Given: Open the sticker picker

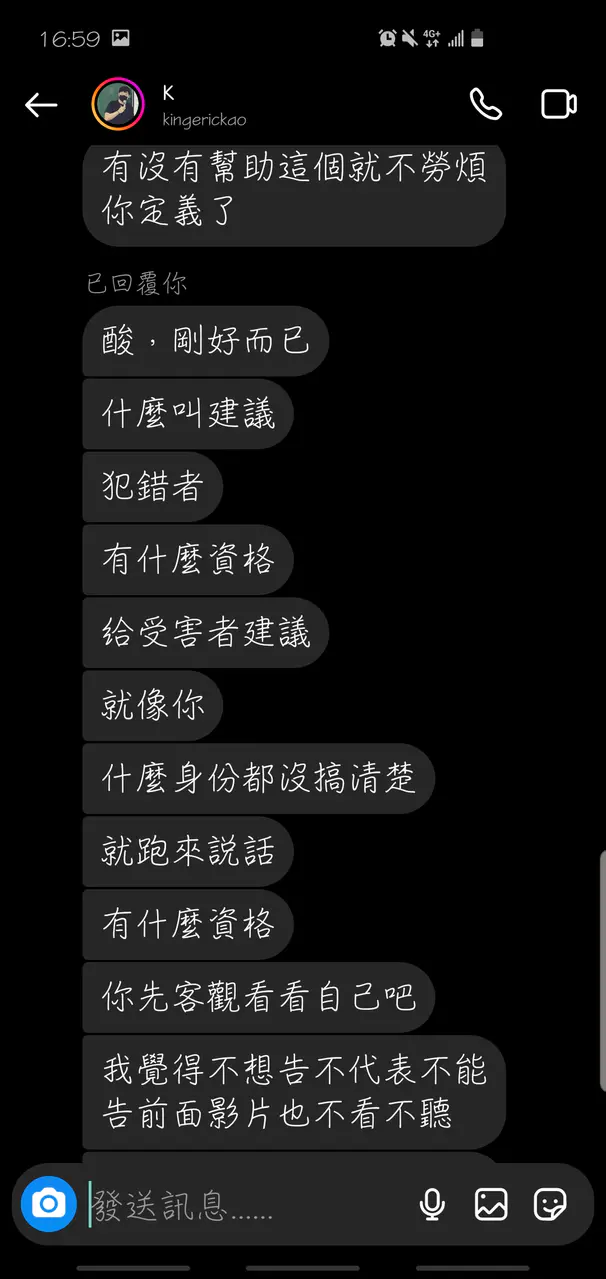Looking at the screenshot, I should click(x=550, y=1204).
